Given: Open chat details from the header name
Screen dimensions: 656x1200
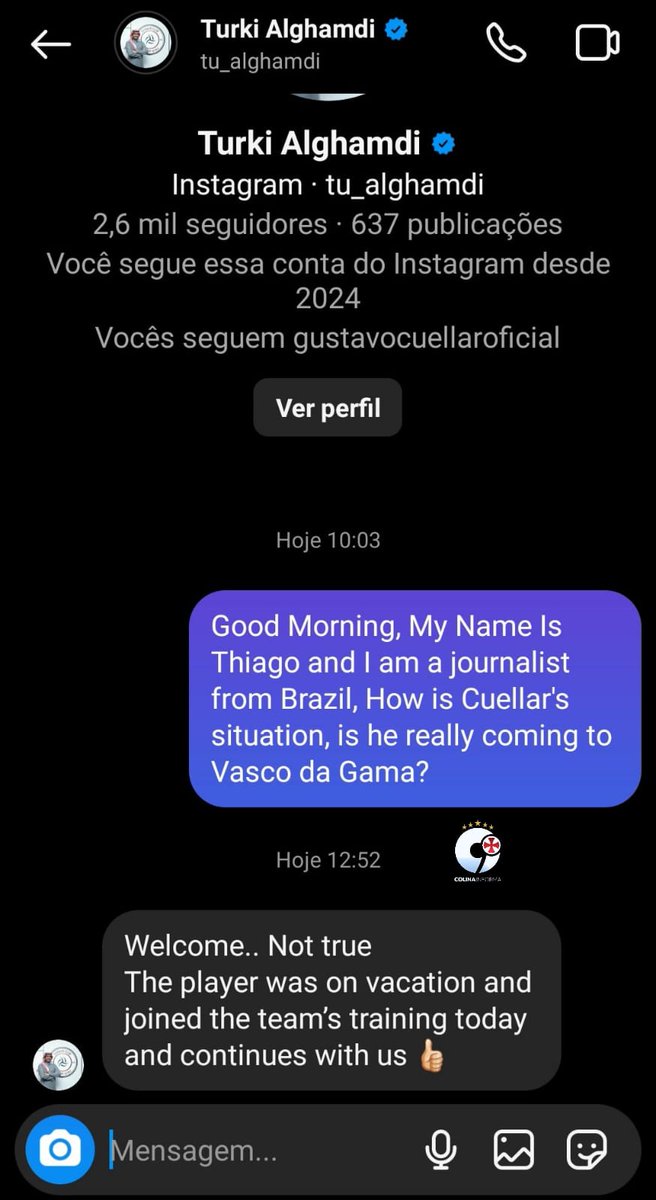Looking at the screenshot, I should 290,32.
